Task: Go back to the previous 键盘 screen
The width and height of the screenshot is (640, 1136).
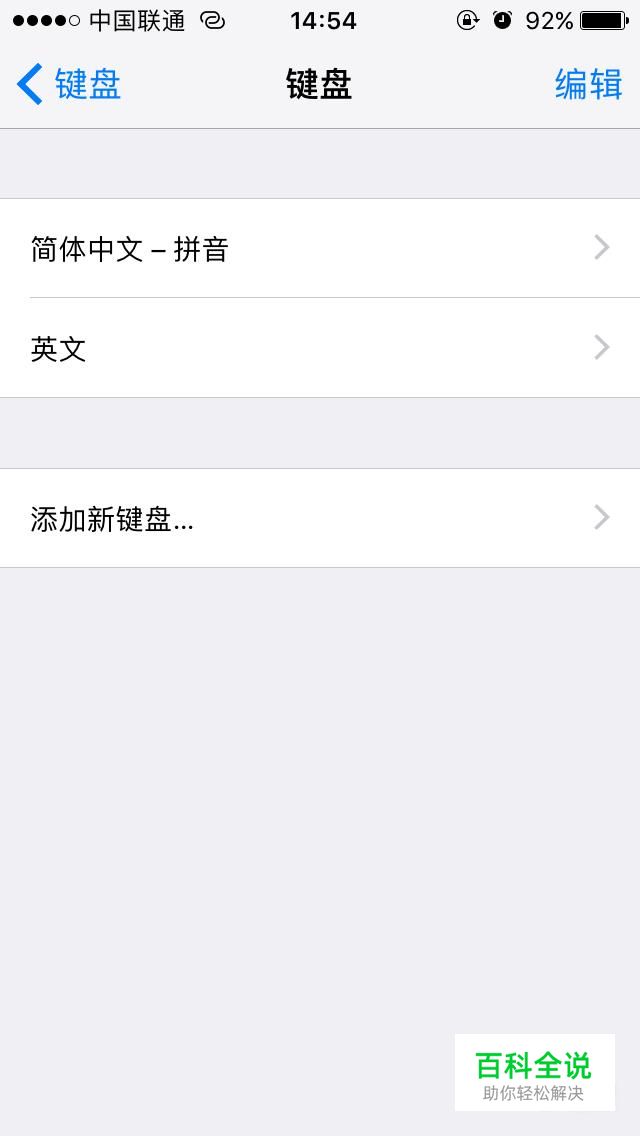Action: 68,85
